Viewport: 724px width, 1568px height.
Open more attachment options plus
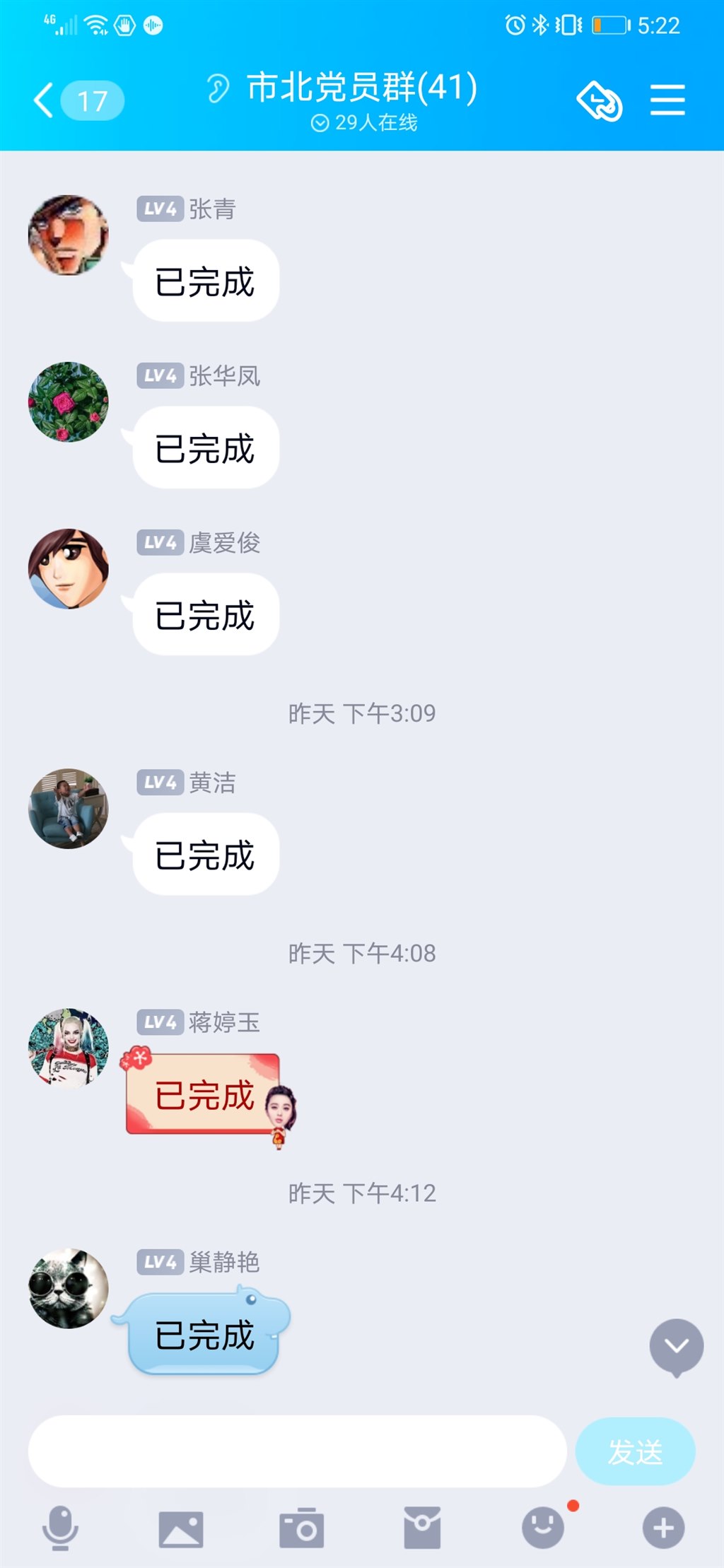pyautogui.click(x=663, y=1528)
